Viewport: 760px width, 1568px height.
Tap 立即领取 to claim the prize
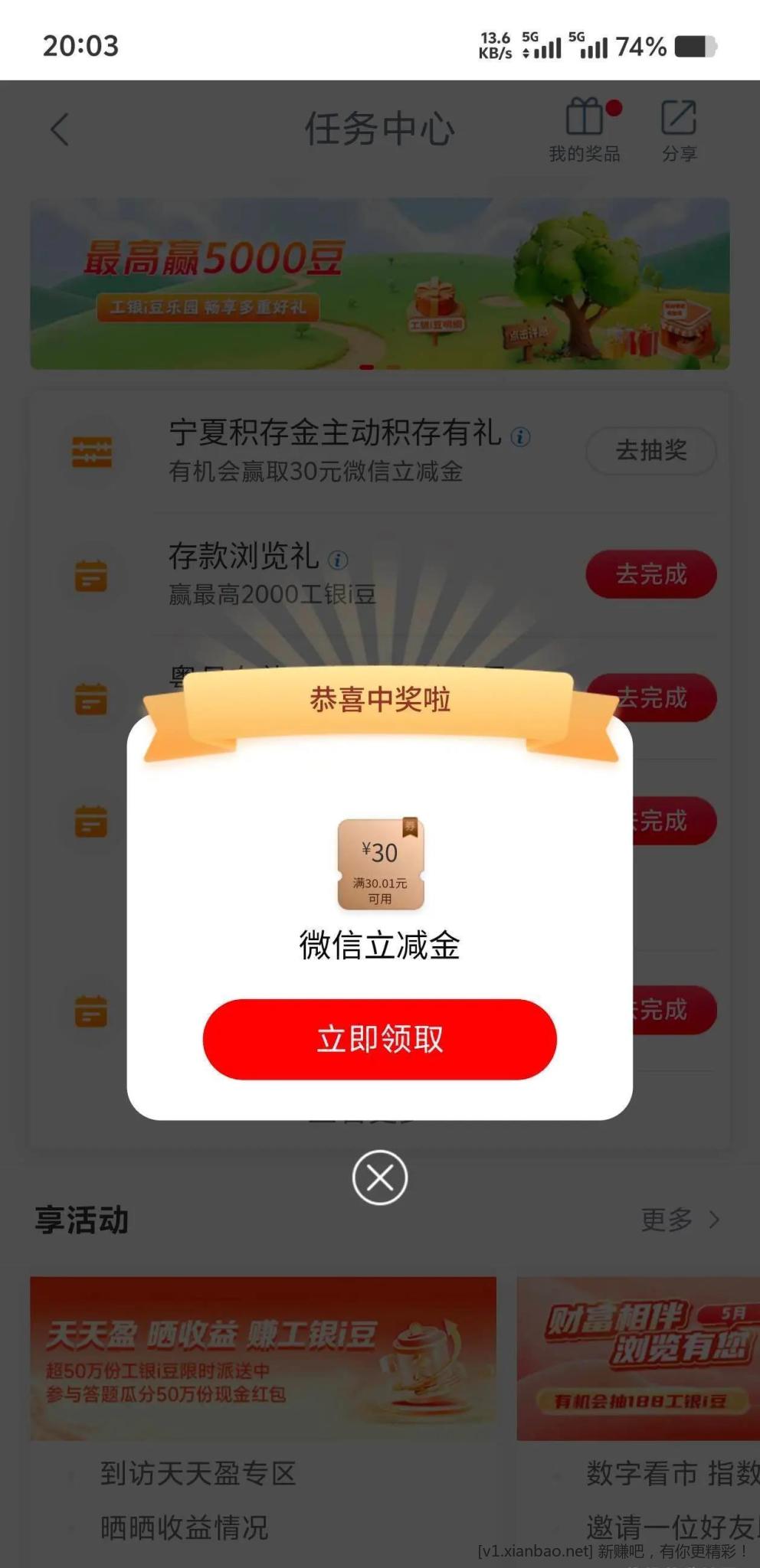[x=379, y=1039]
